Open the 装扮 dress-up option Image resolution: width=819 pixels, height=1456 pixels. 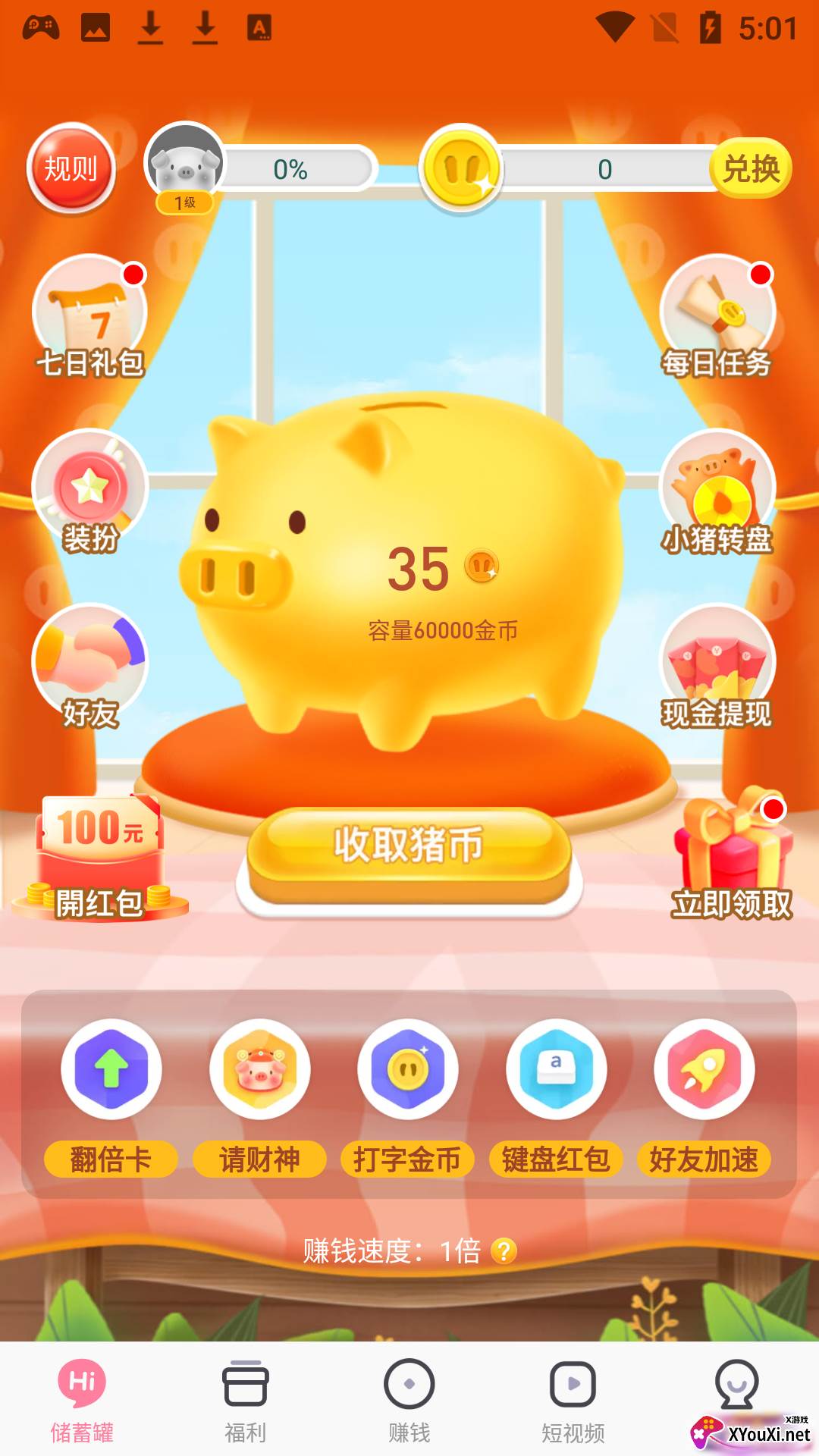point(90,491)
